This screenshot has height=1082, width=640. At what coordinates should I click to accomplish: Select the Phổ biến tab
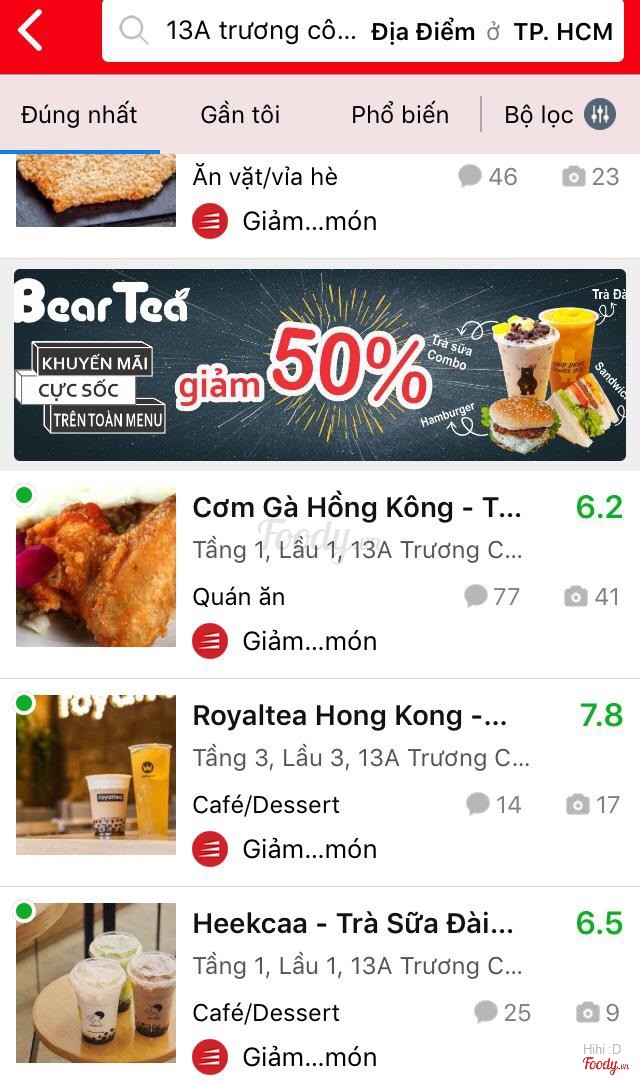(x=400, y=115)
